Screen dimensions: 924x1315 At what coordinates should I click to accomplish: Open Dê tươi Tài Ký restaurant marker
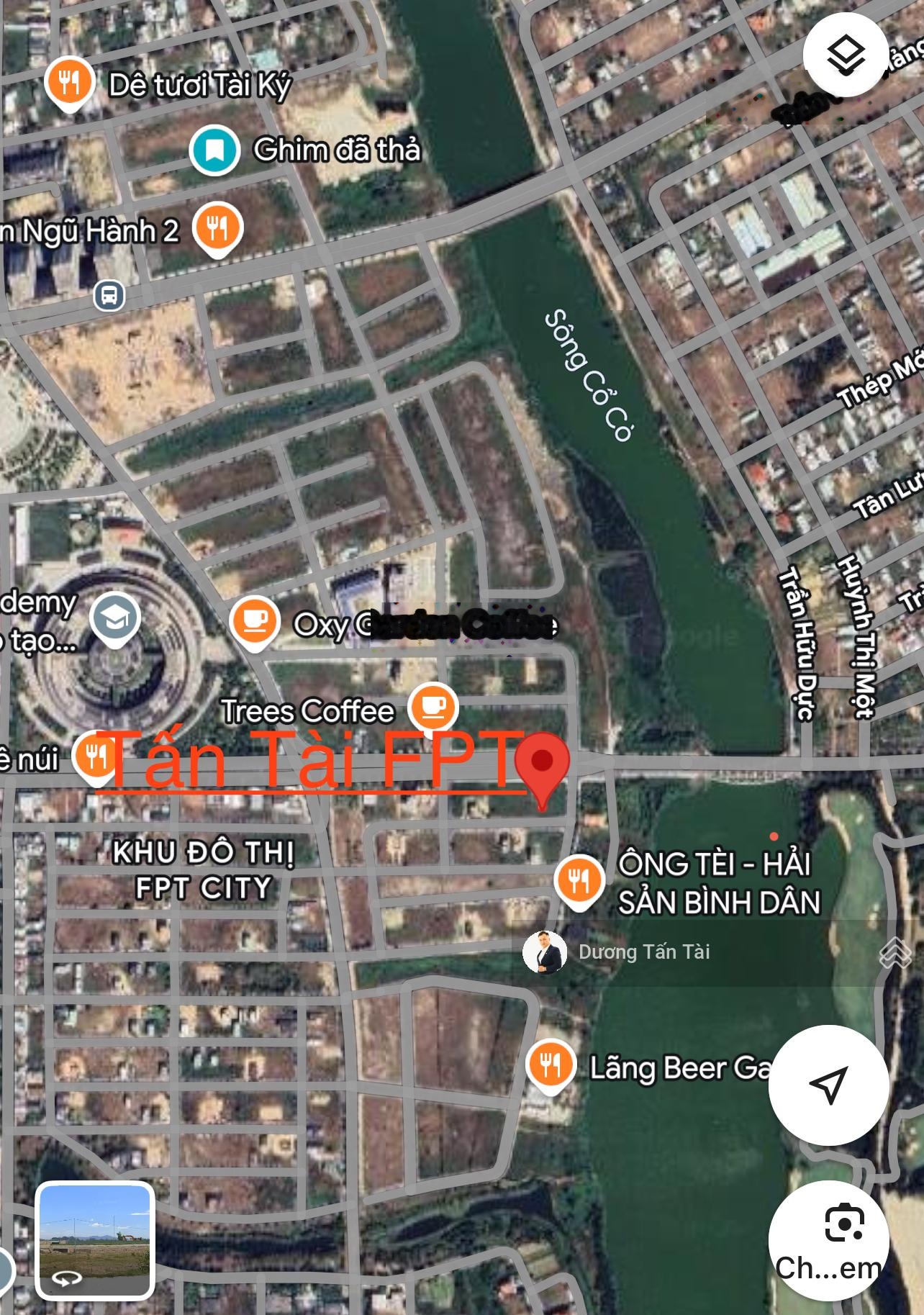point(69,83)
